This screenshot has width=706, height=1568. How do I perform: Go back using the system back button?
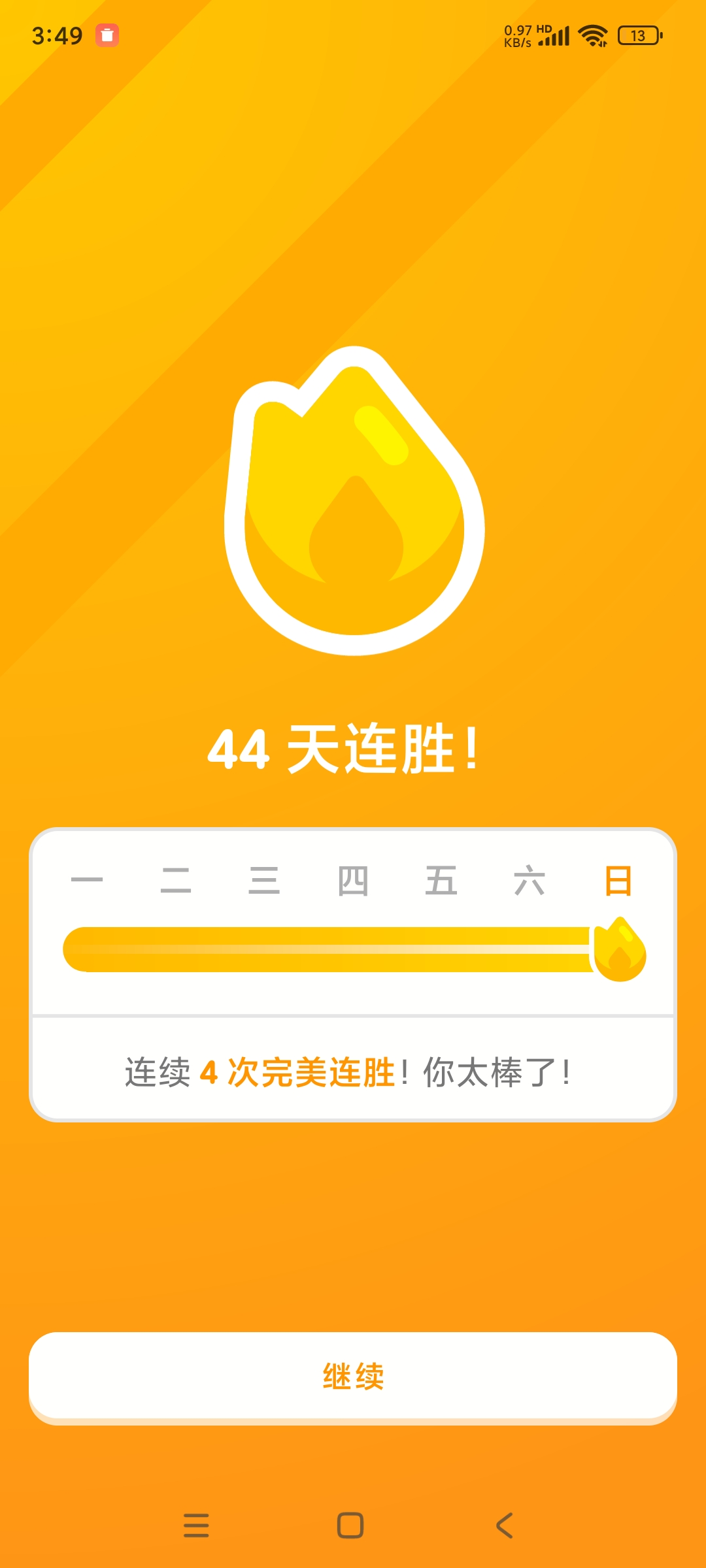click(504, 1526)
